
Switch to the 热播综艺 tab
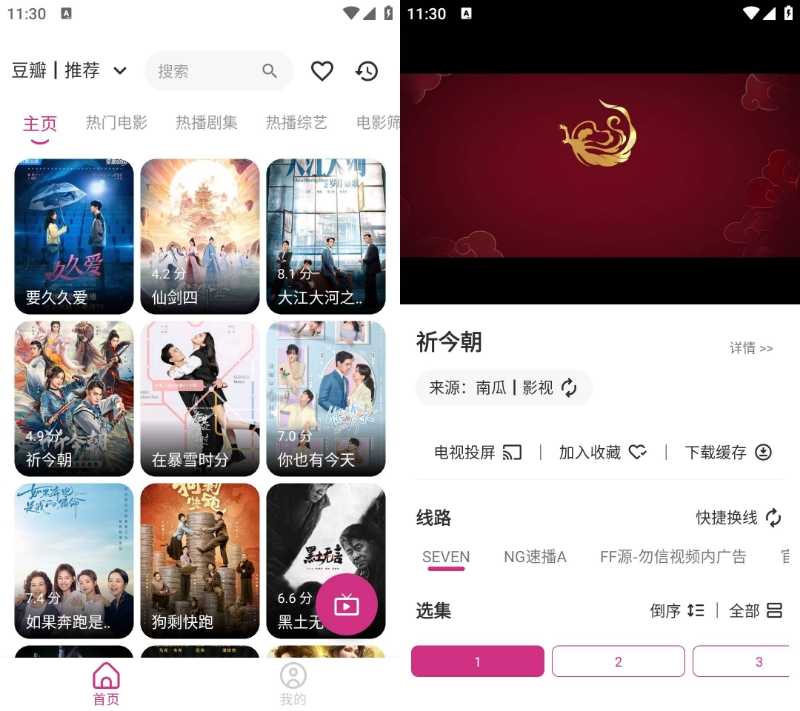click(296, 123)
